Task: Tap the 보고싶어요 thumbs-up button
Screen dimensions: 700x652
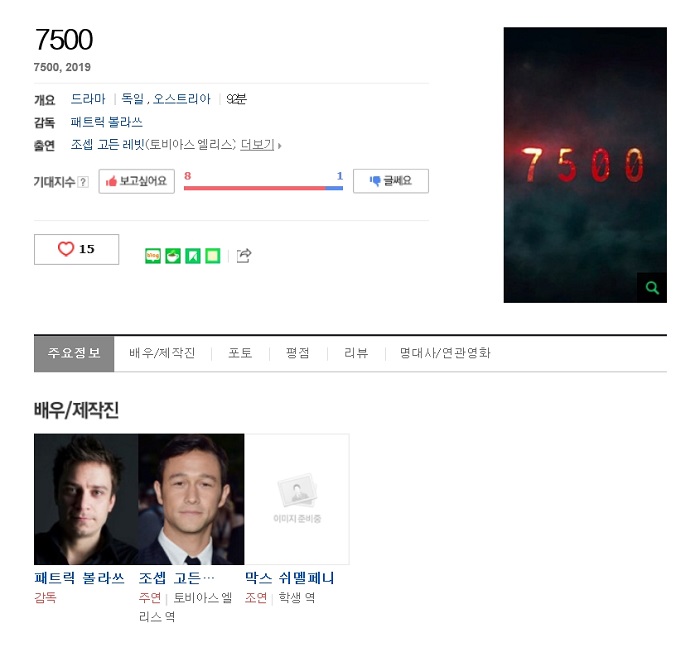Action: (x=137, y=181)
